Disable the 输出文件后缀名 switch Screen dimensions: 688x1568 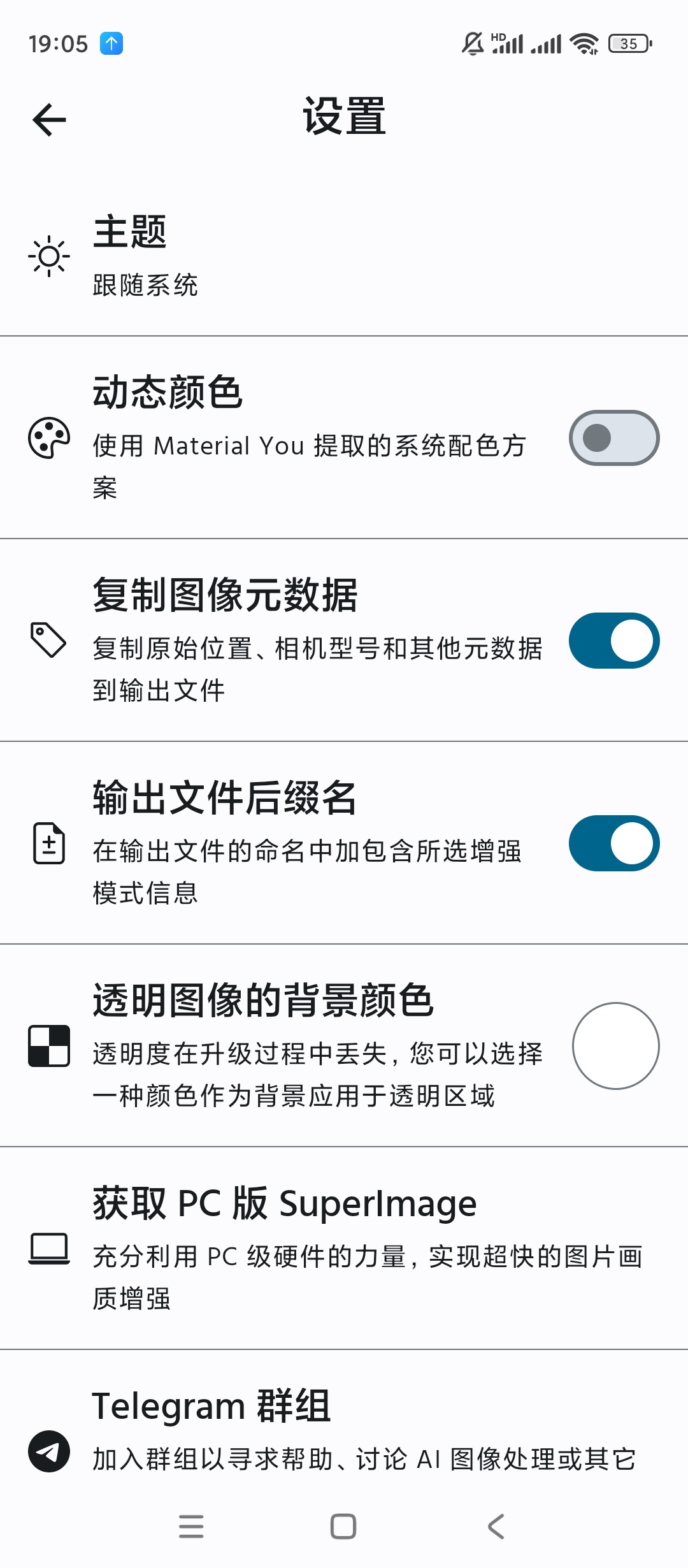pyautogui.click(x=613, y=843)
